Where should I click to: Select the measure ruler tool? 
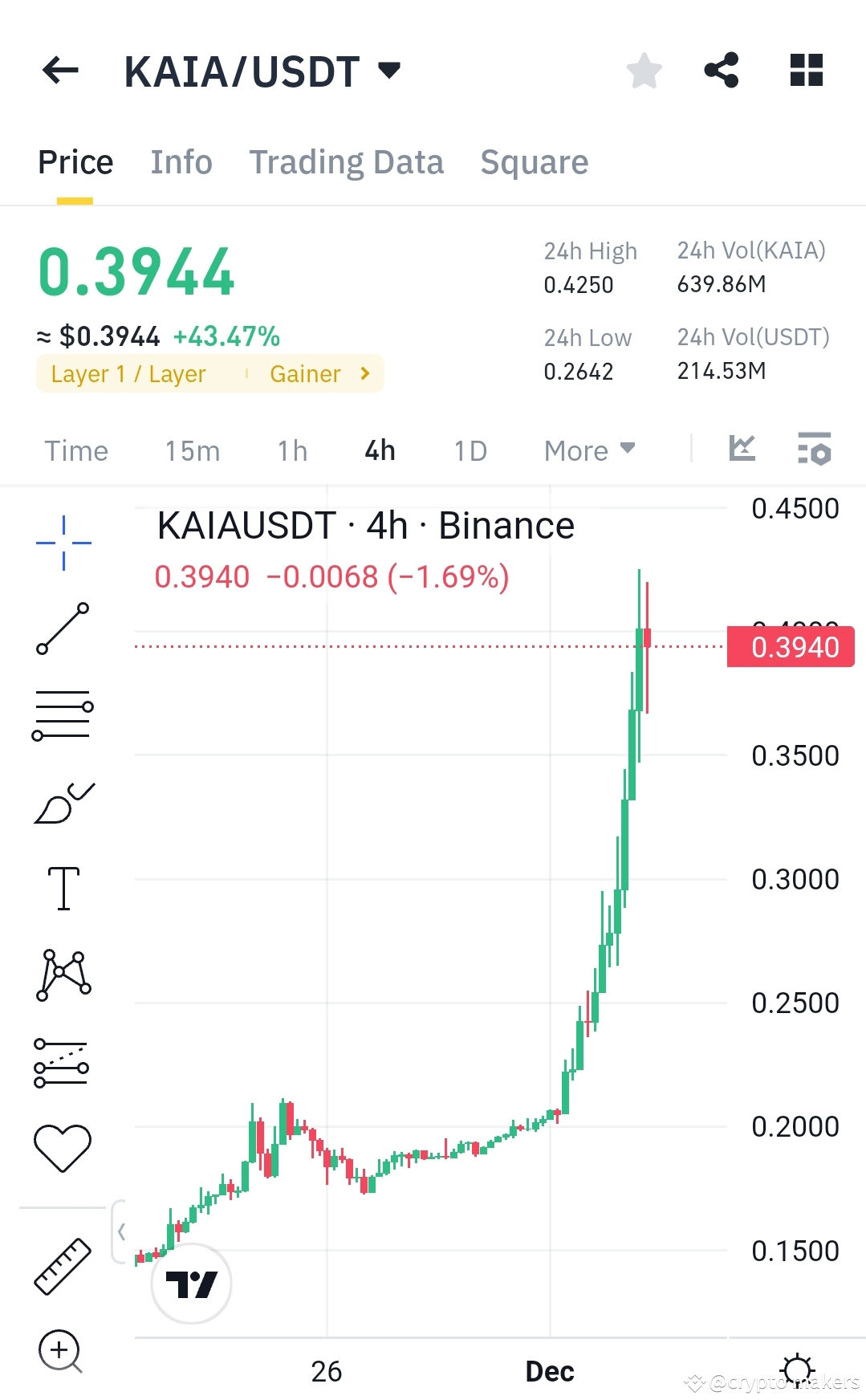(63, 1264)
